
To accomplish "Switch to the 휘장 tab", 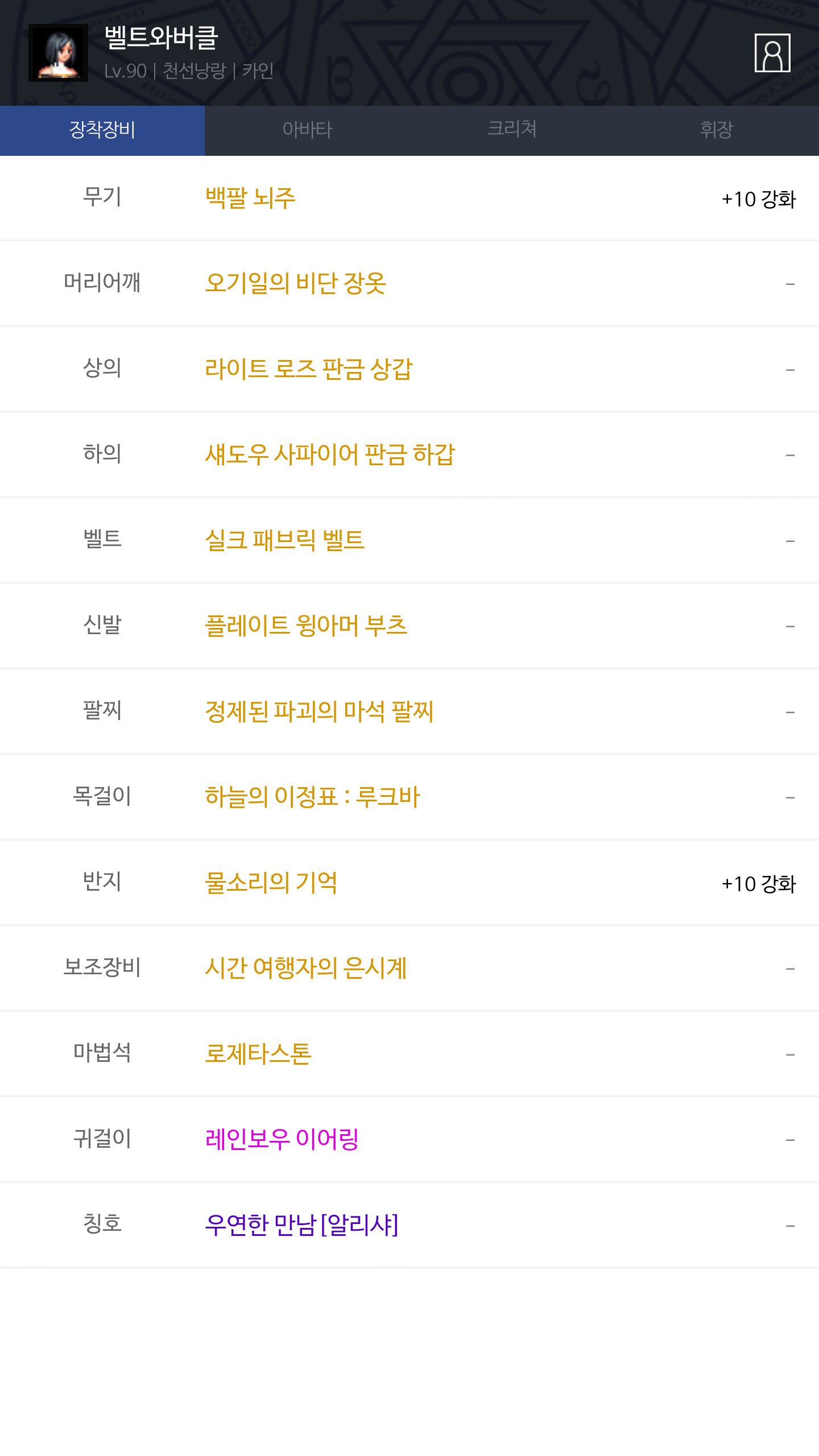I will [x=717, y=130].
